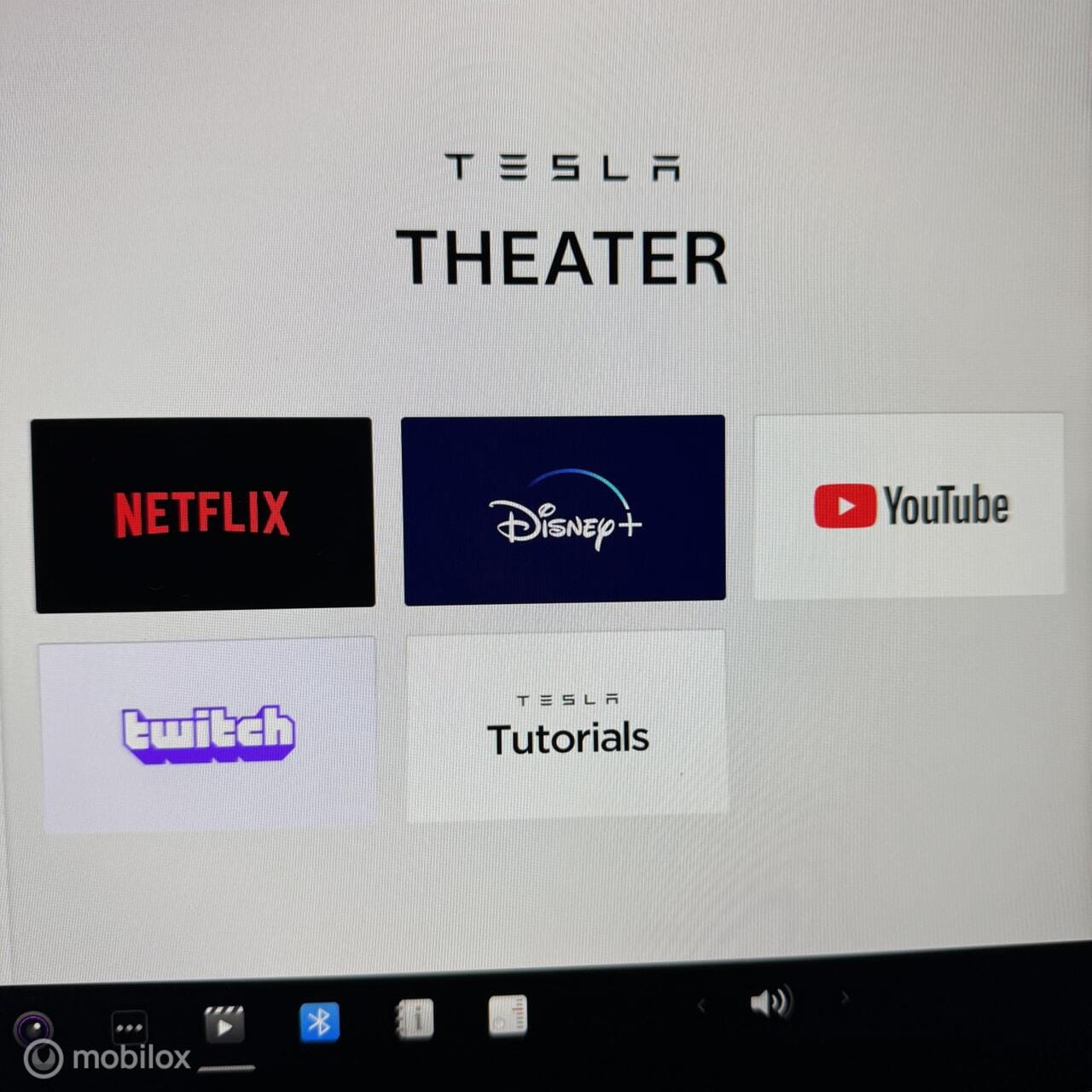Open Tesla Tutorials
This screenshot has width=1092, height=1092.
[x=567, y=726]
